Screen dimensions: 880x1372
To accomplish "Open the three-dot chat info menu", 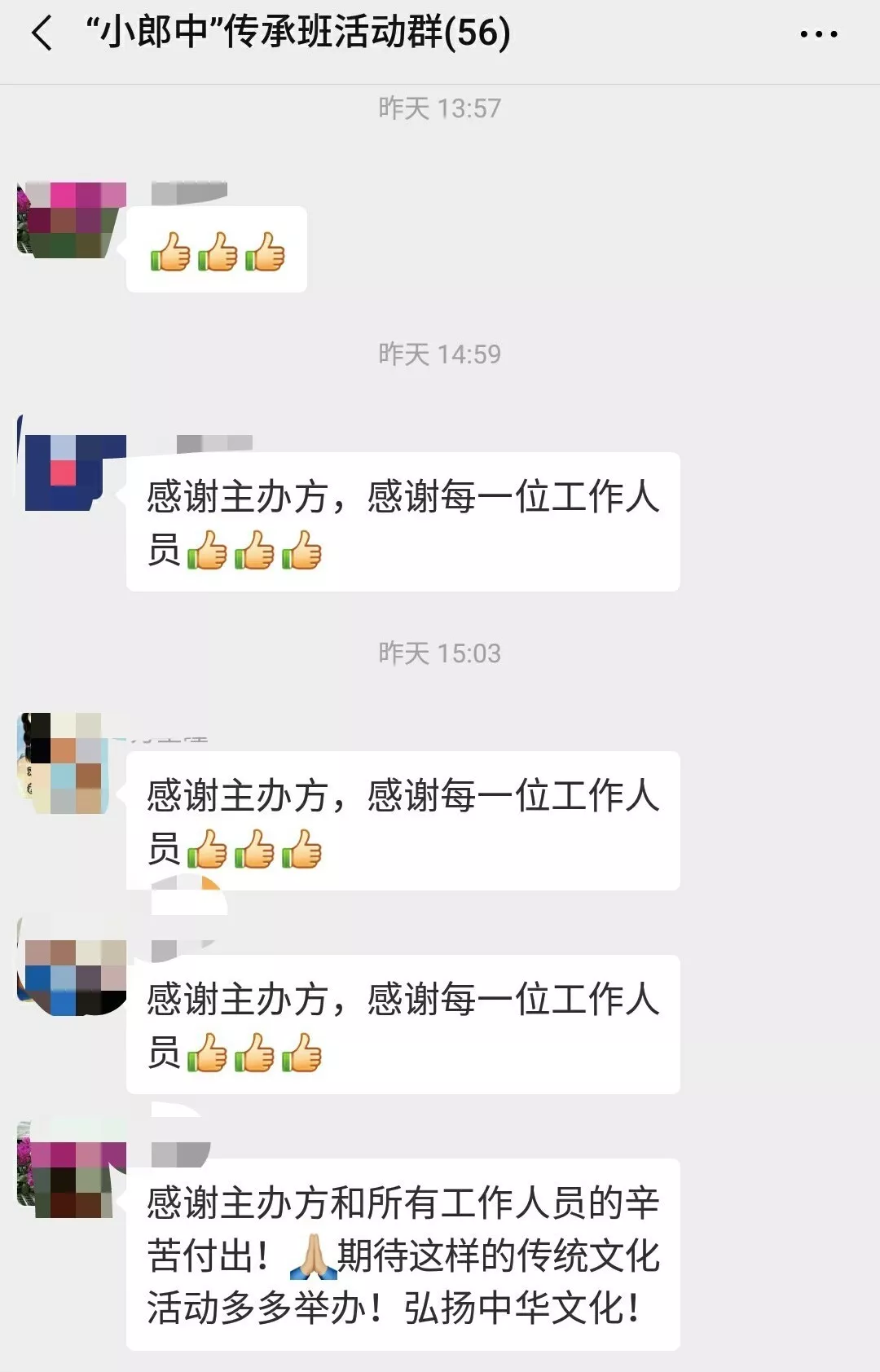I will (x=818, y=34).
